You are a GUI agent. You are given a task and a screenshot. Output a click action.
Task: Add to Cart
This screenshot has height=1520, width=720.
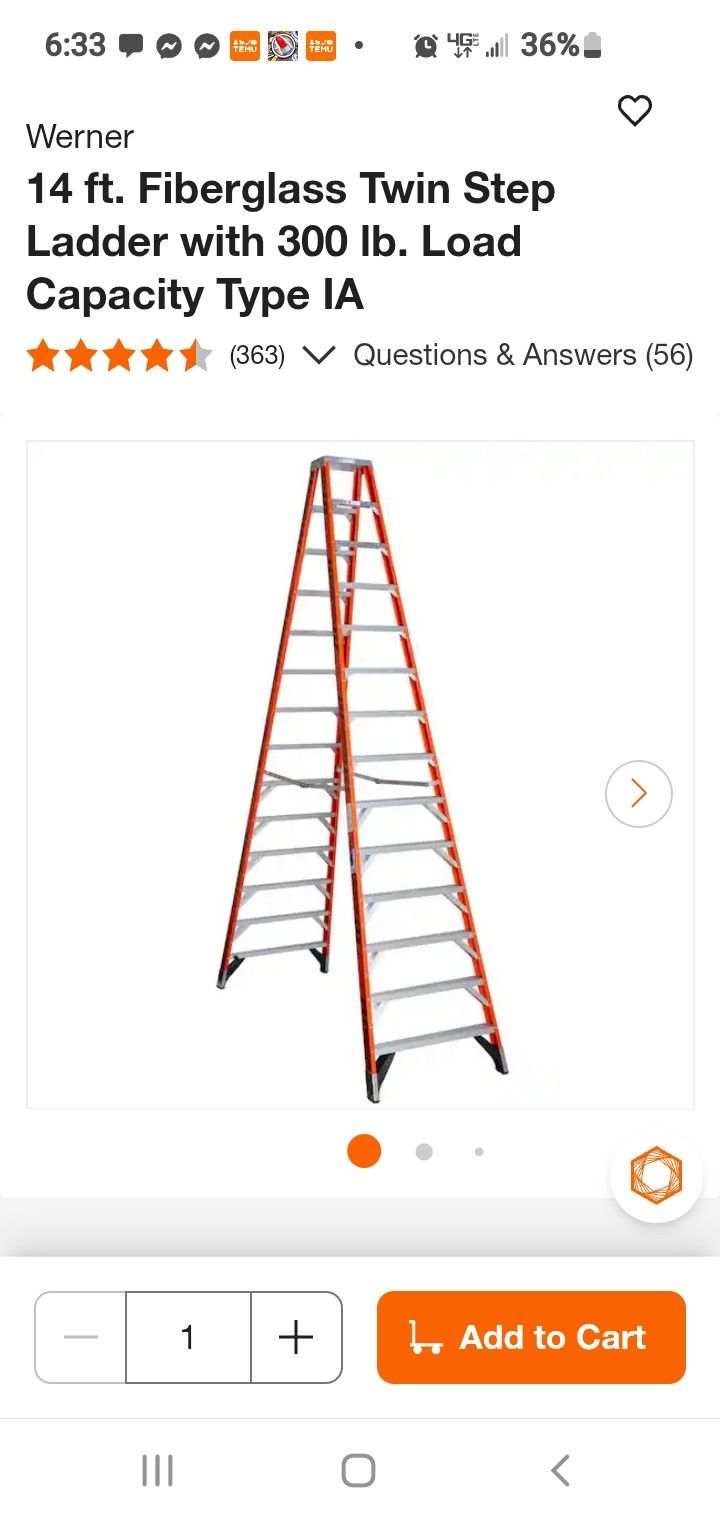pos(531,1337)
